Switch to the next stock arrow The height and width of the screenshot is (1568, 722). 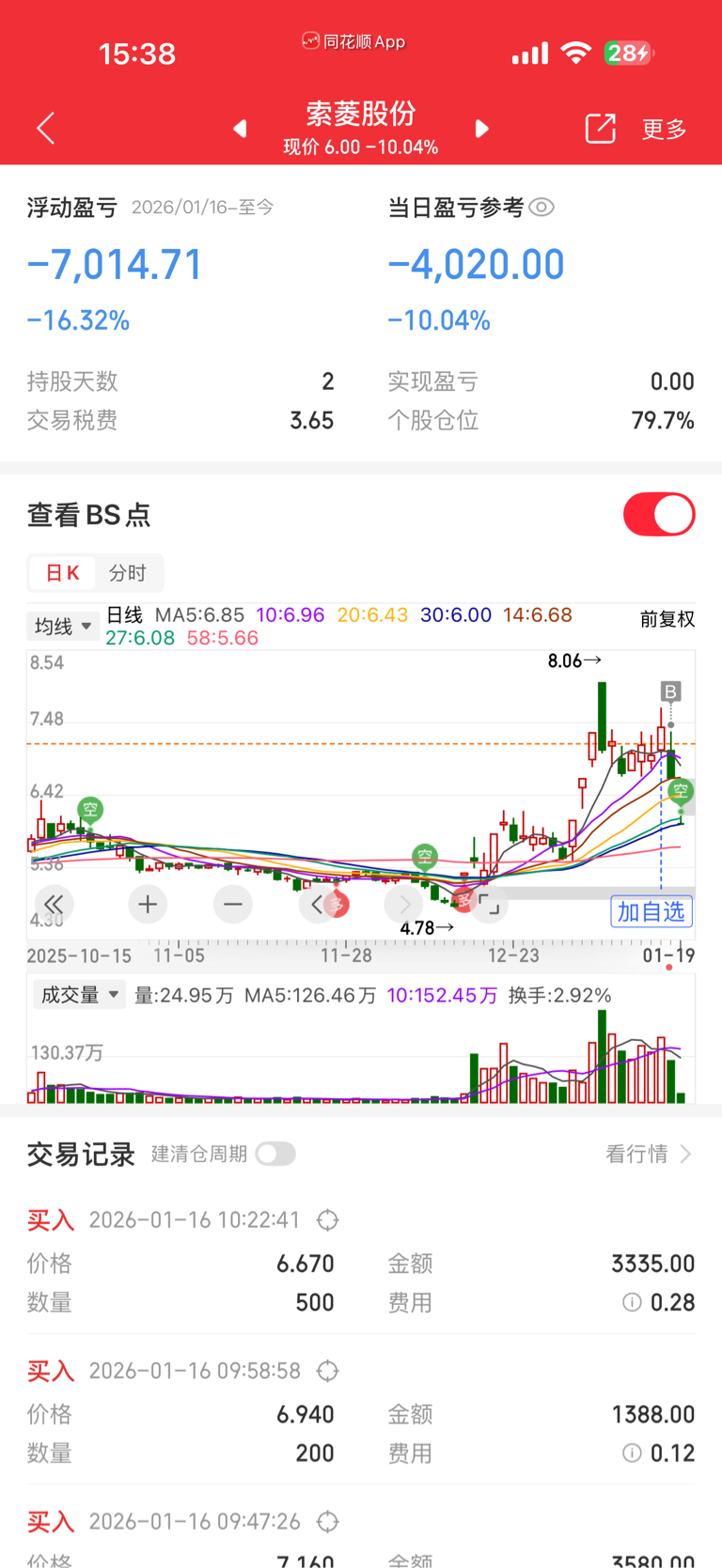[x=481, y=129]
